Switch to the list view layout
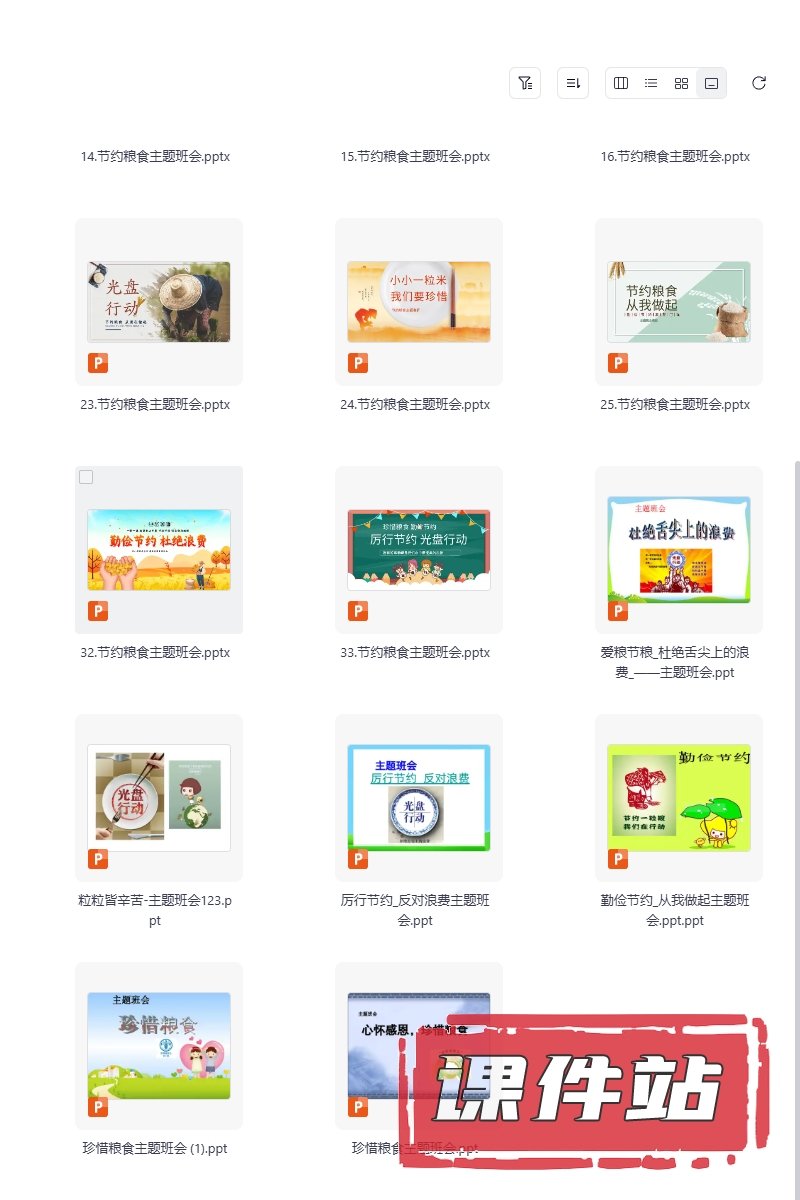The width and height of the screenshot is (800, 1200). point(651,83)
